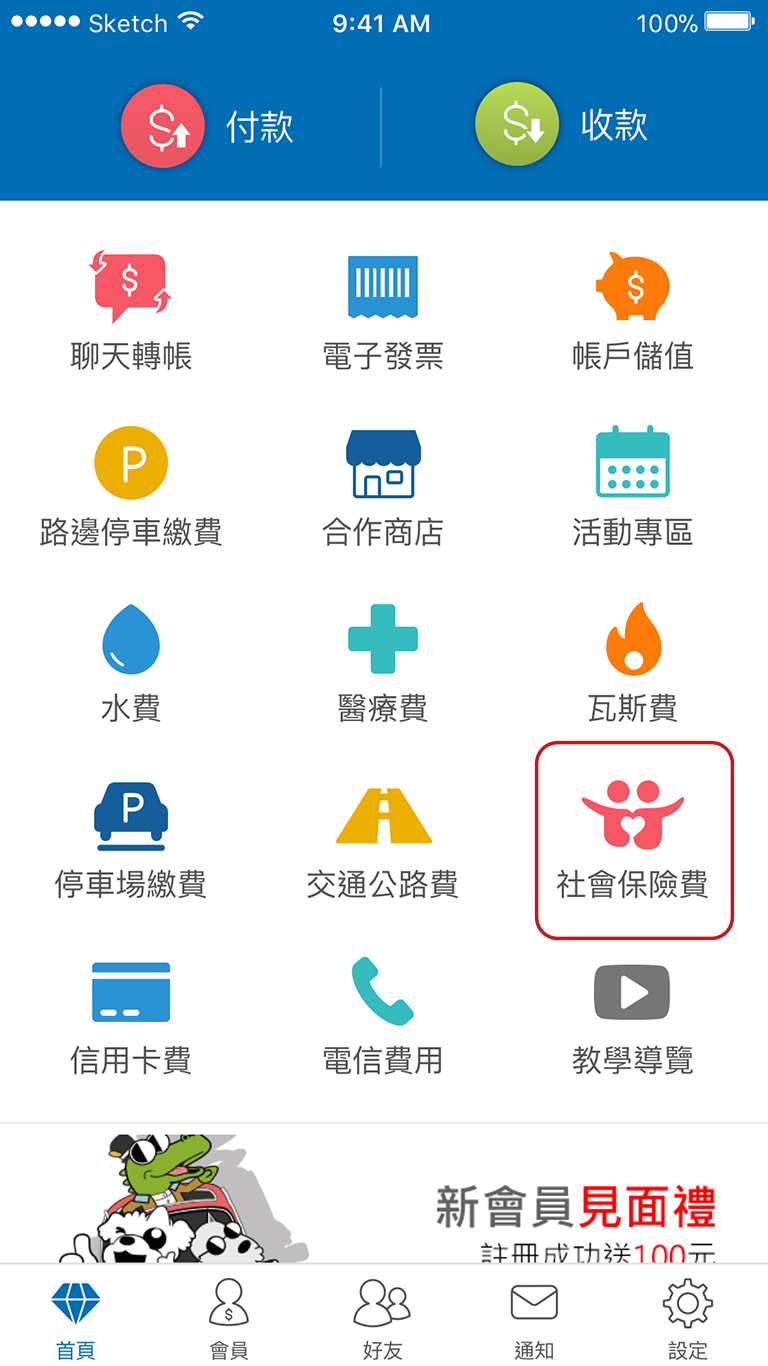Open 瓦斯費 gas bill payment
768x1366 pixels.
(633, 664)
